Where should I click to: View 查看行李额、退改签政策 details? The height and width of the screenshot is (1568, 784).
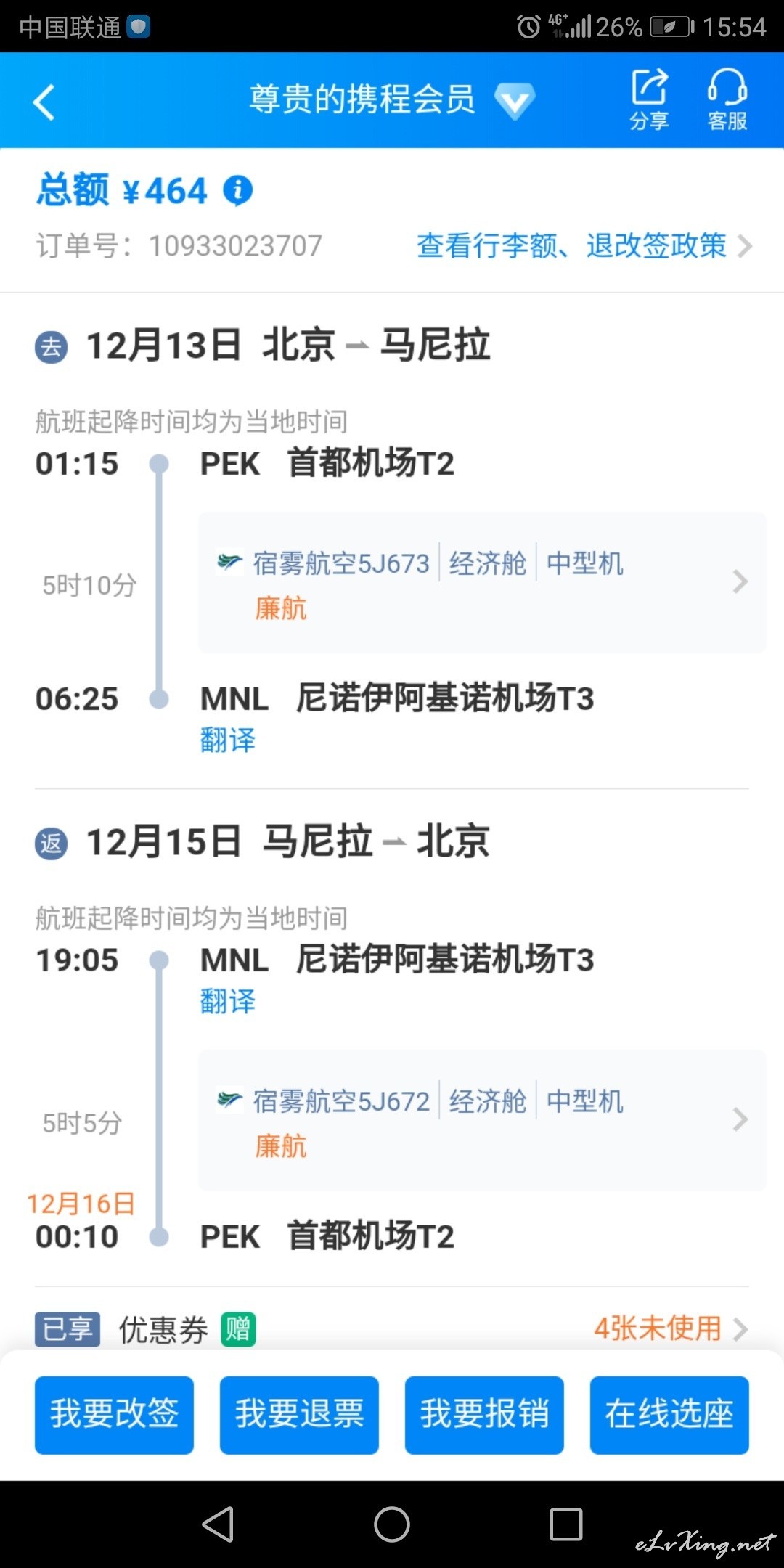point(584,246)
